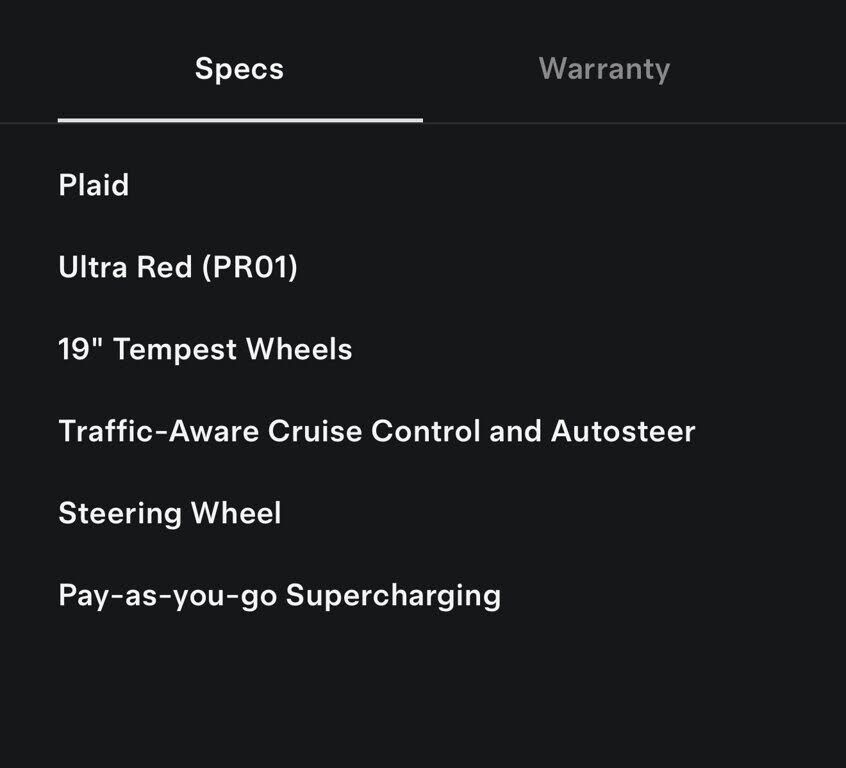Switch to the Warranty tab
The image size is (846, 768).
[x=604, y=69]
